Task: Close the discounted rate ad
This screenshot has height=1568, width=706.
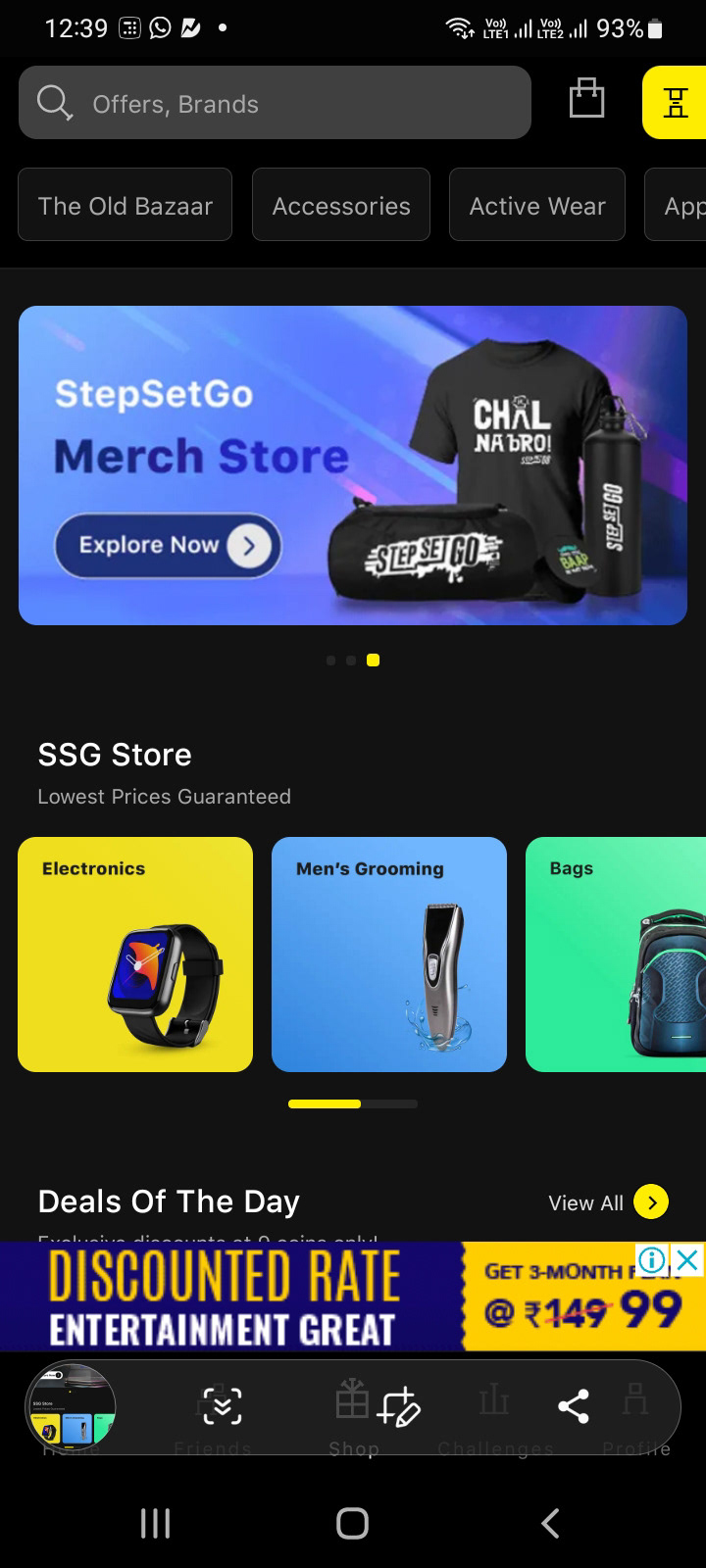Action: click(689, 1259)
